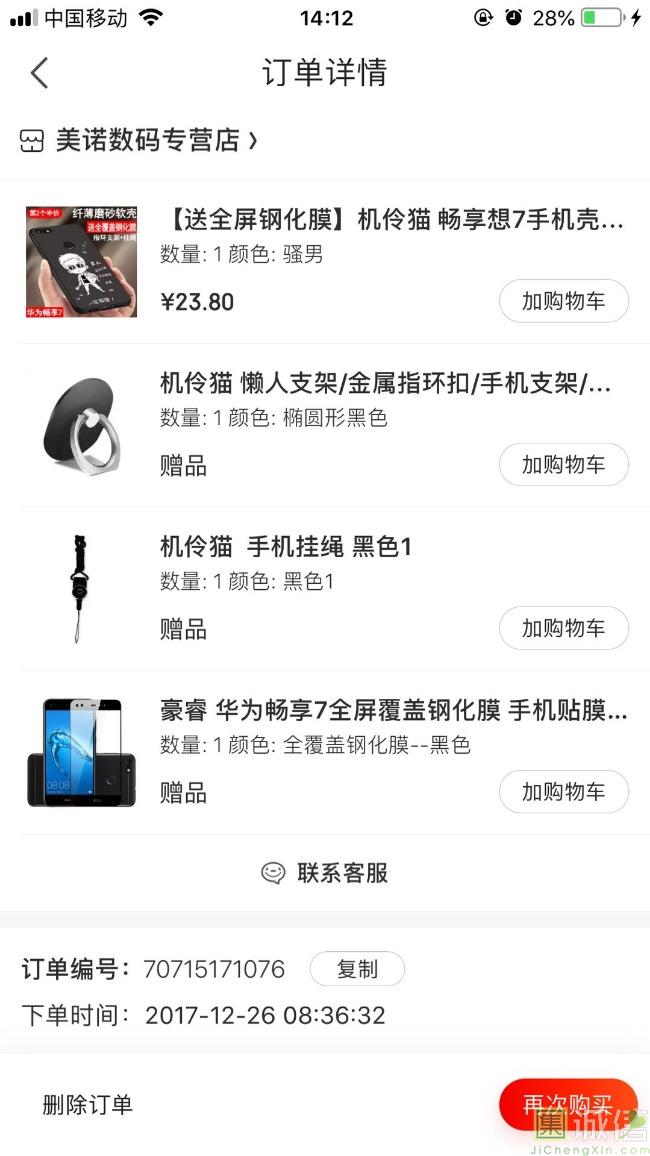
Task: Add the 畅享7手机壳 to cart
Action: 563,301
